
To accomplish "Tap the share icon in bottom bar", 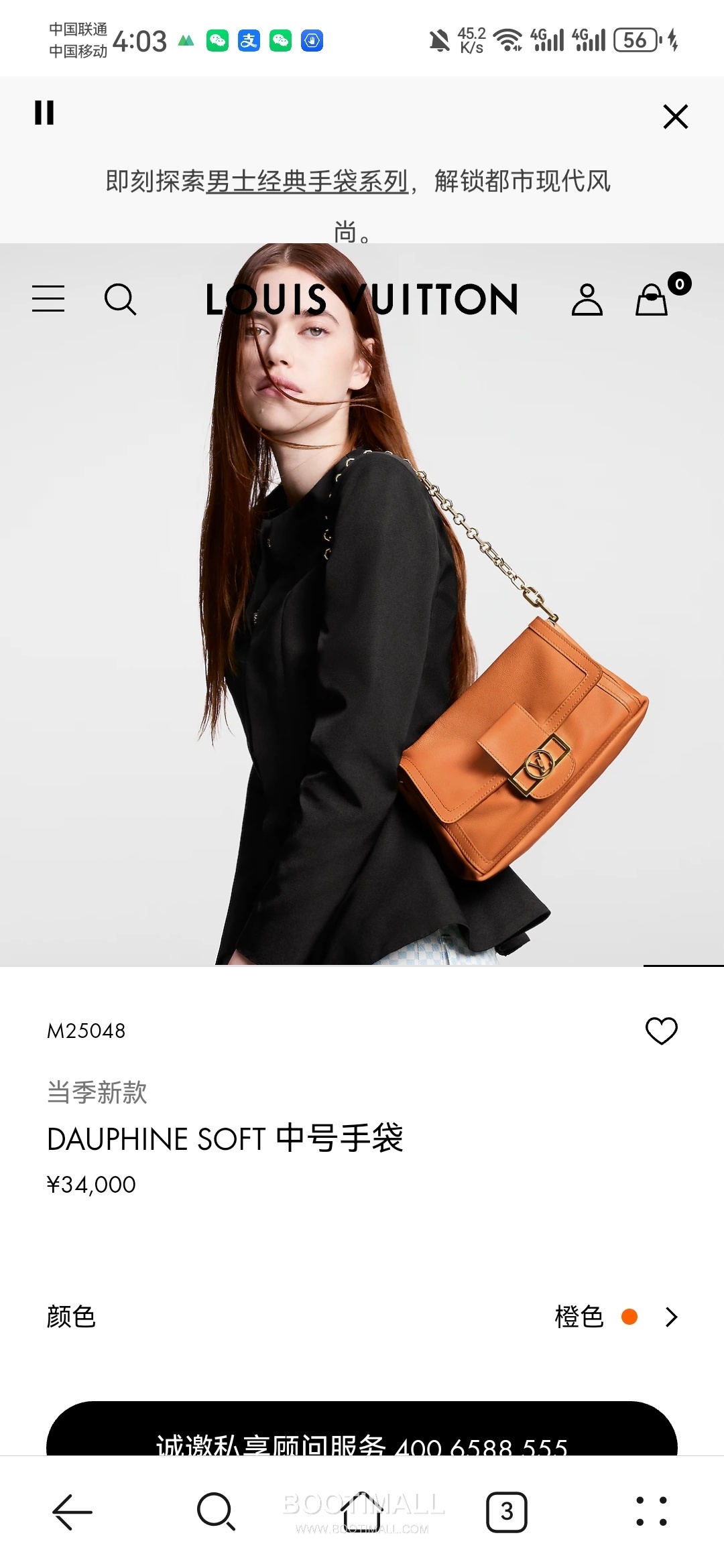I will click(x=362, y=1512).
